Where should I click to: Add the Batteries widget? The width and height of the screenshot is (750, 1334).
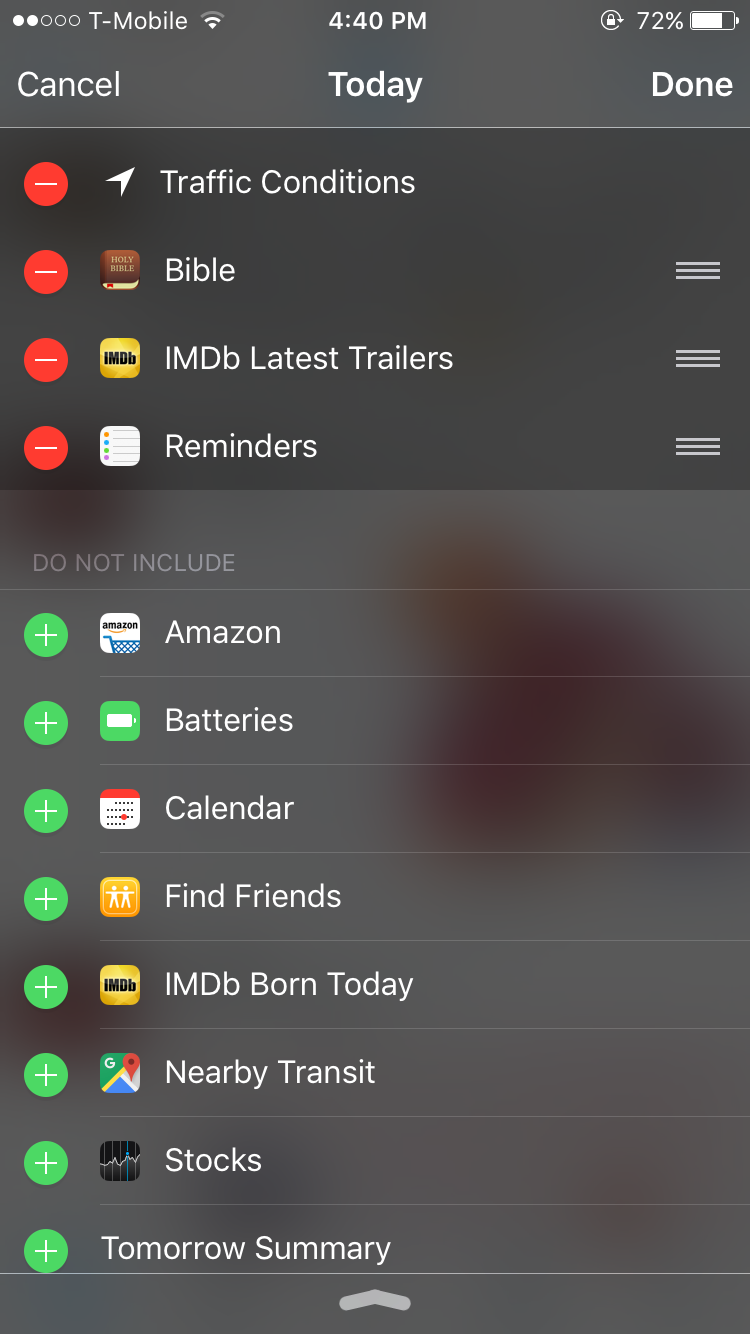click(x=46, y=722)
